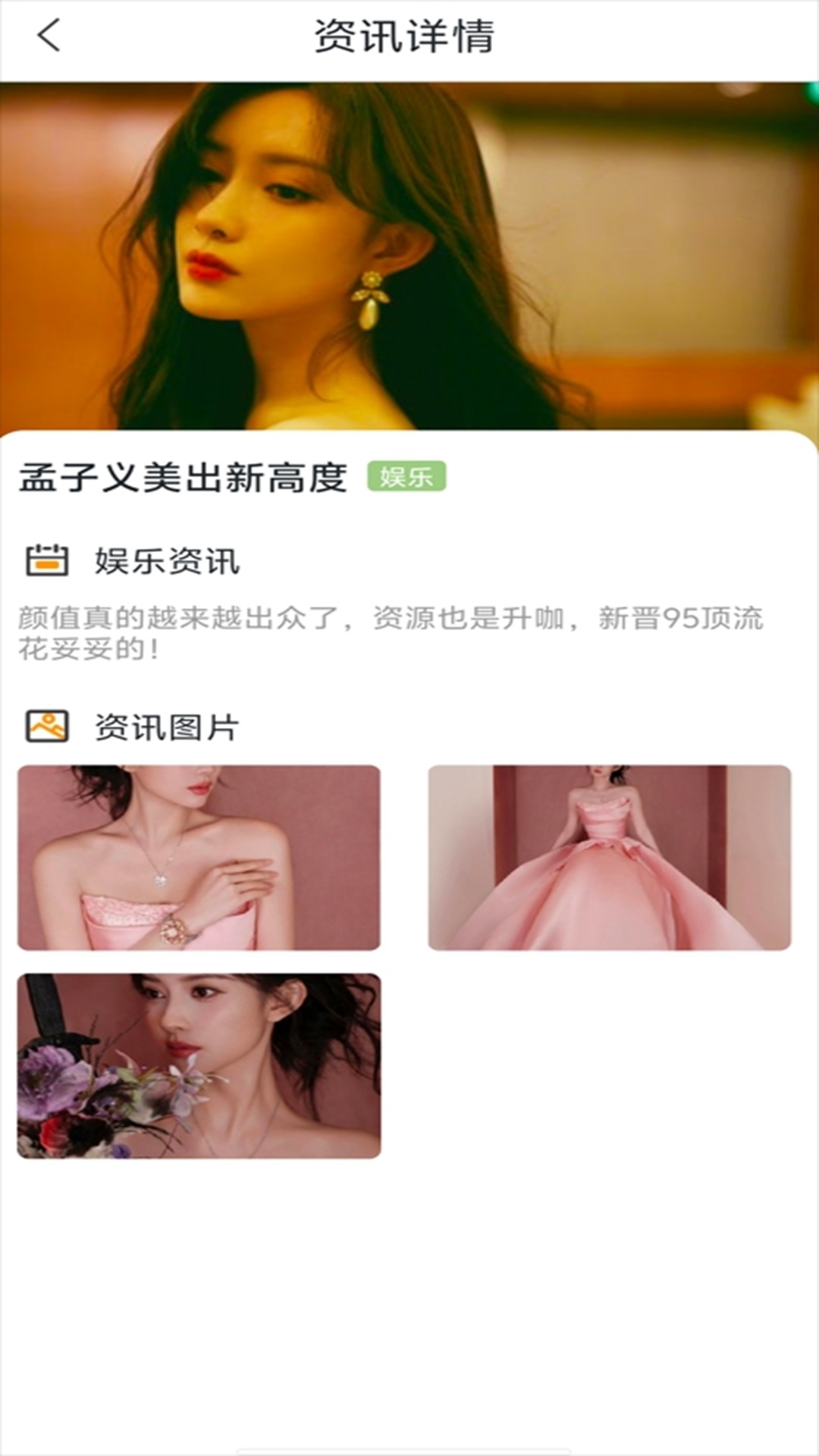
Task: Tap the green 娱乐 category tag
Action: pos(406,477)
